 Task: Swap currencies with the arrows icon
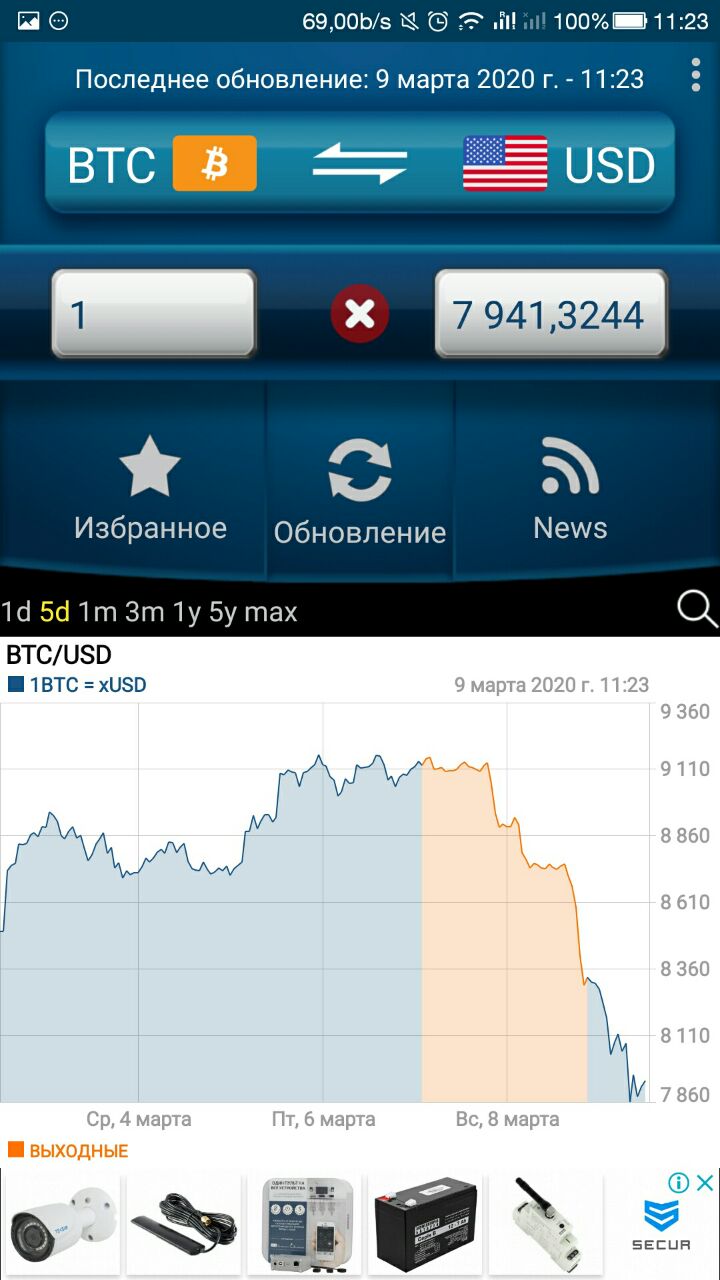coord(359,163)
